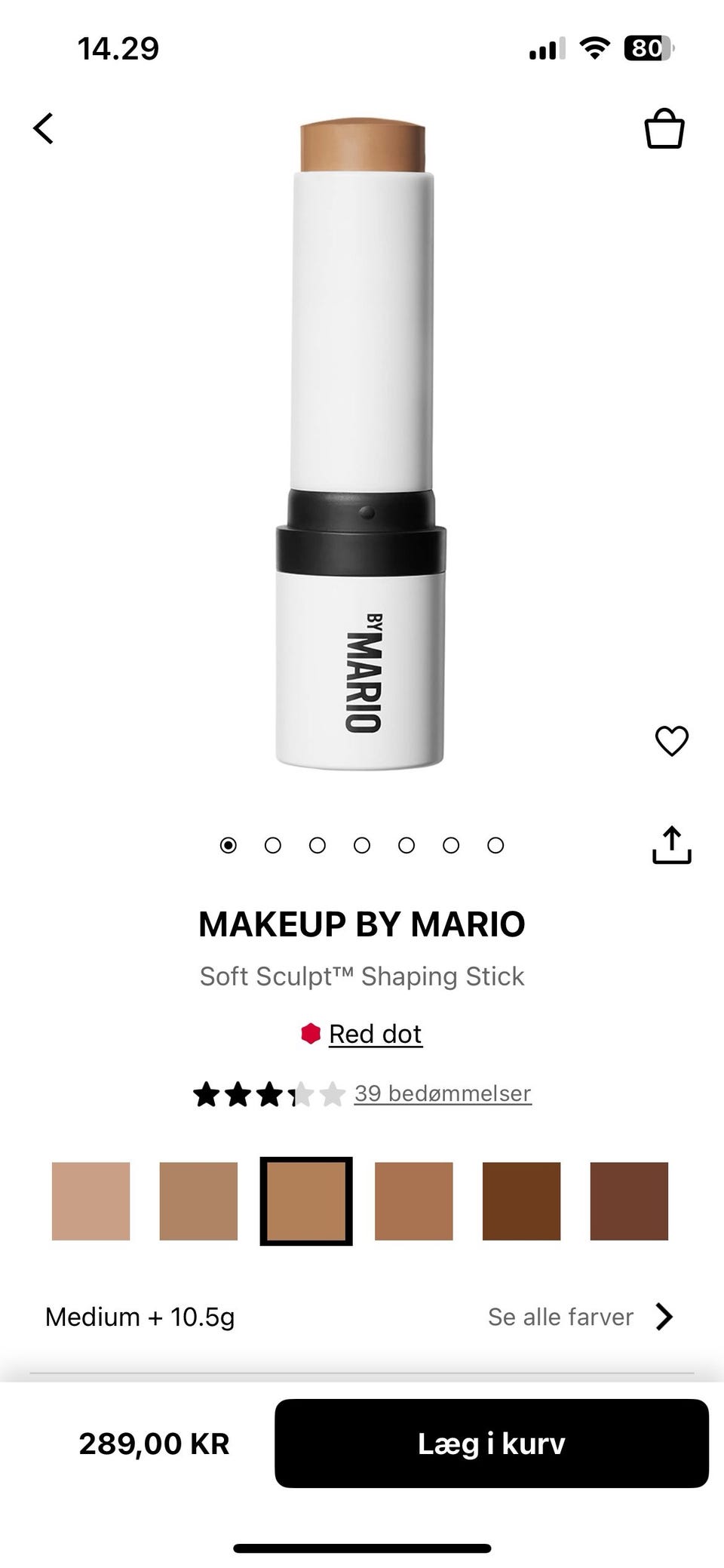The height and width of the screenshot is (1568, 724).
Task: Jump to the second product image dot
Action: (273, 845)
